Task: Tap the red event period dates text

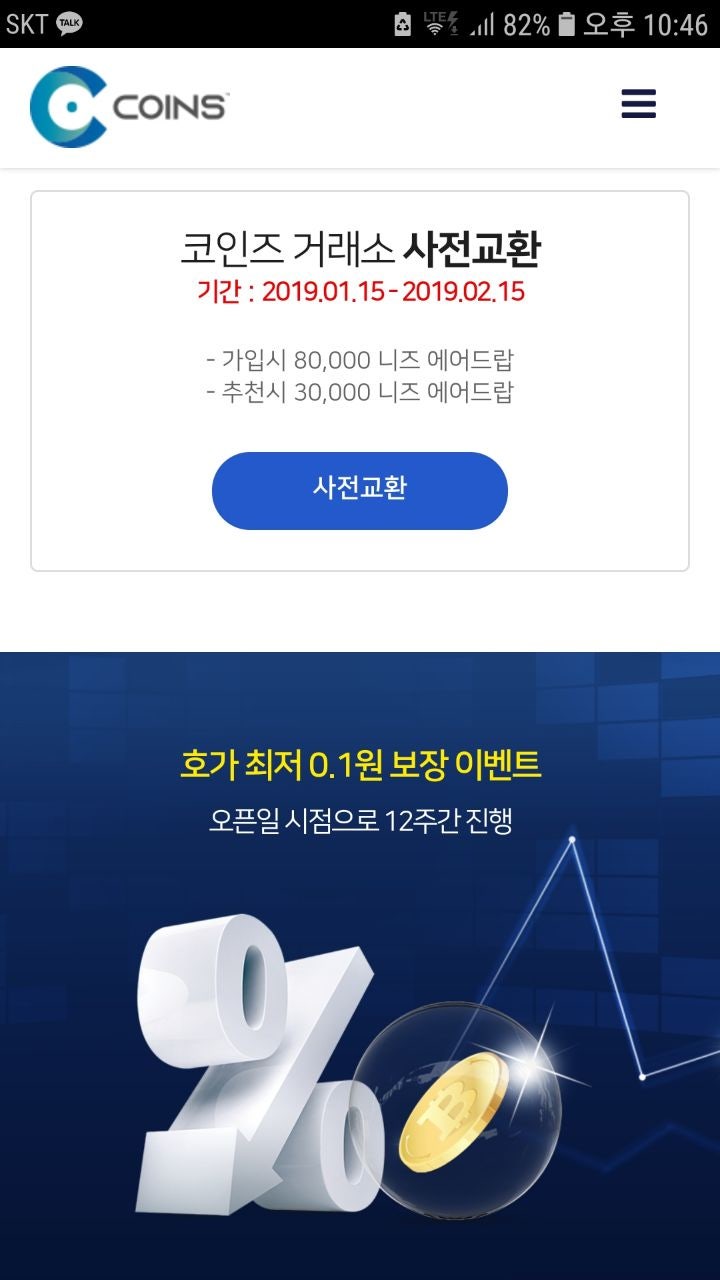Action: pos(360,295)
